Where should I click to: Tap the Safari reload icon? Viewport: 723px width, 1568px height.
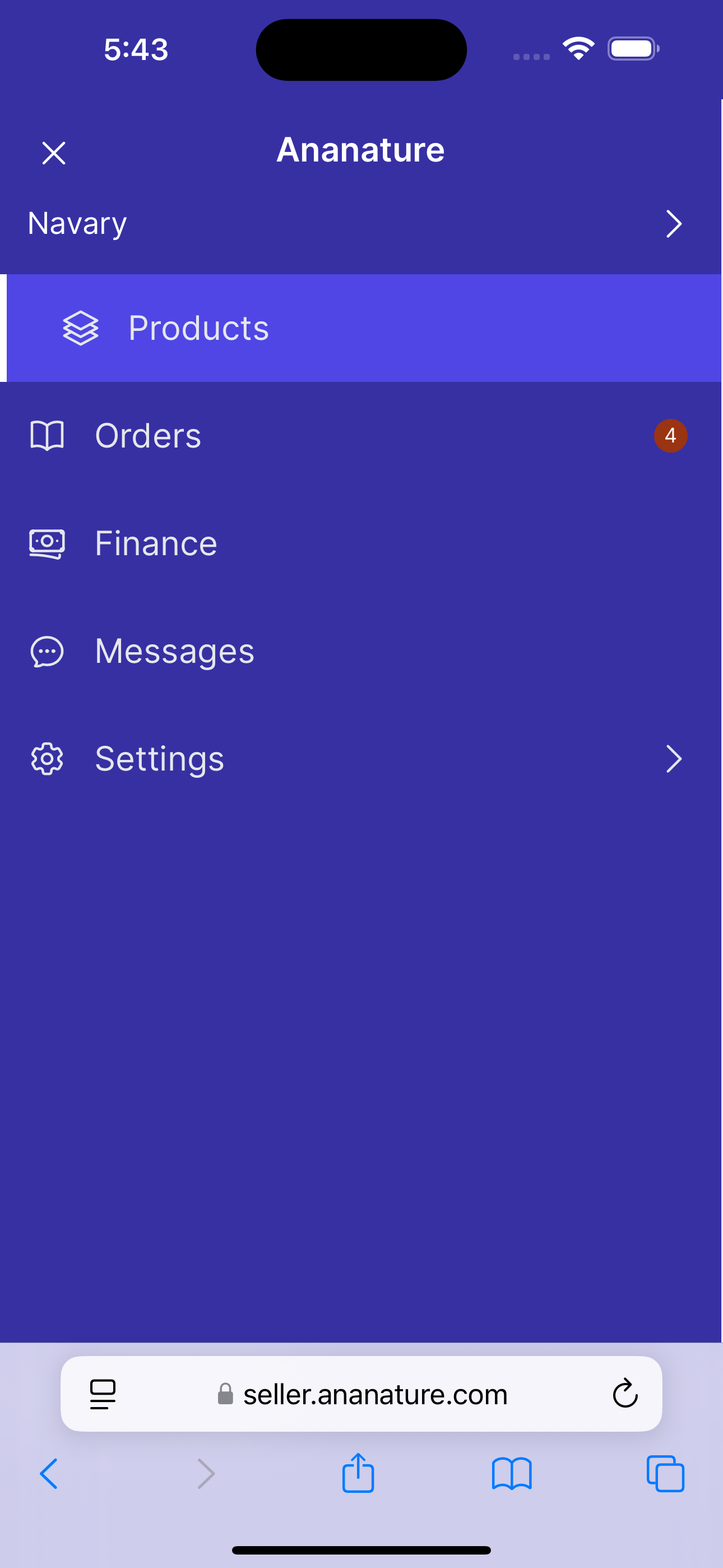click(625, 1395)
